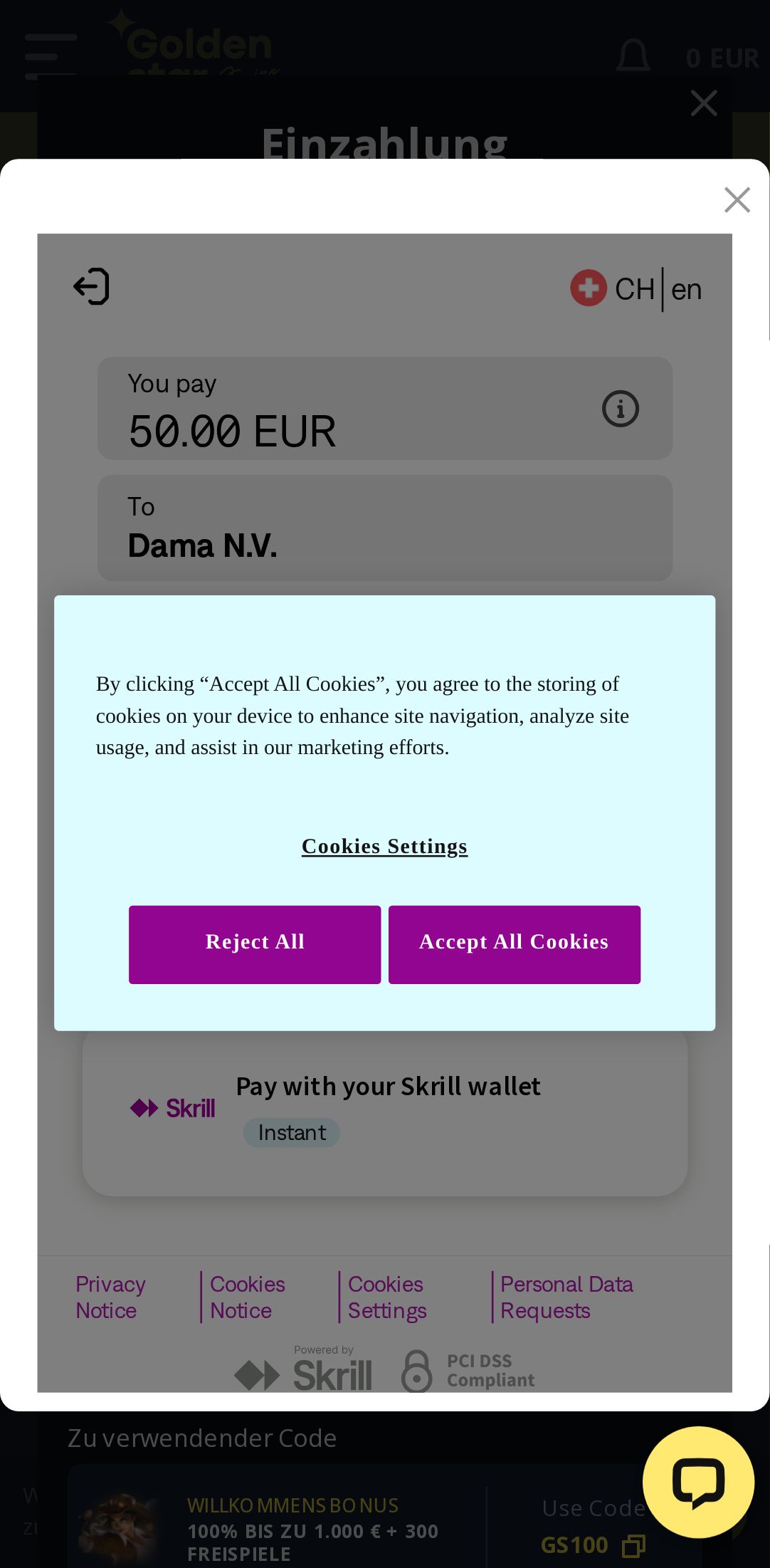Open the live chat bubble

(x=698, y=1481)
